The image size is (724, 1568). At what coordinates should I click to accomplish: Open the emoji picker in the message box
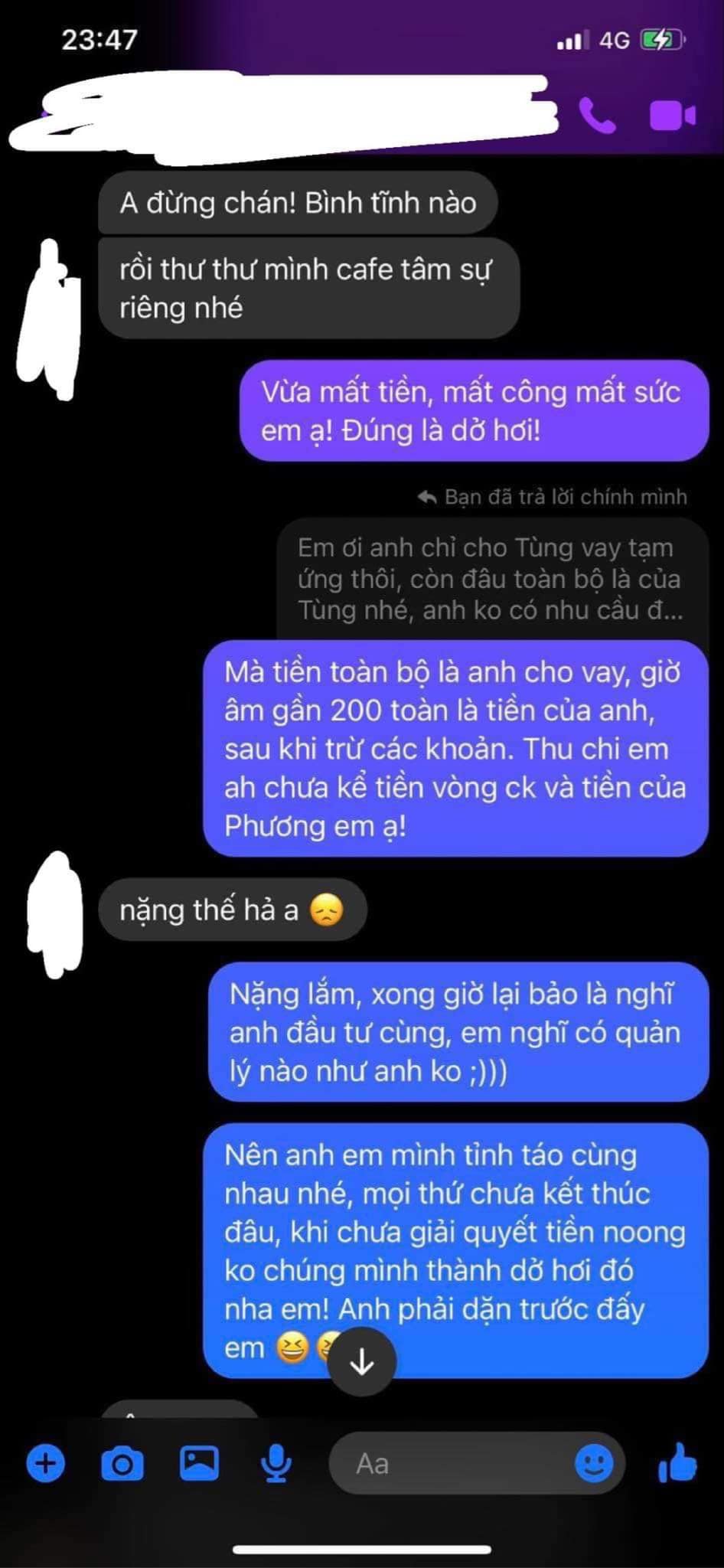(594, 1464)
